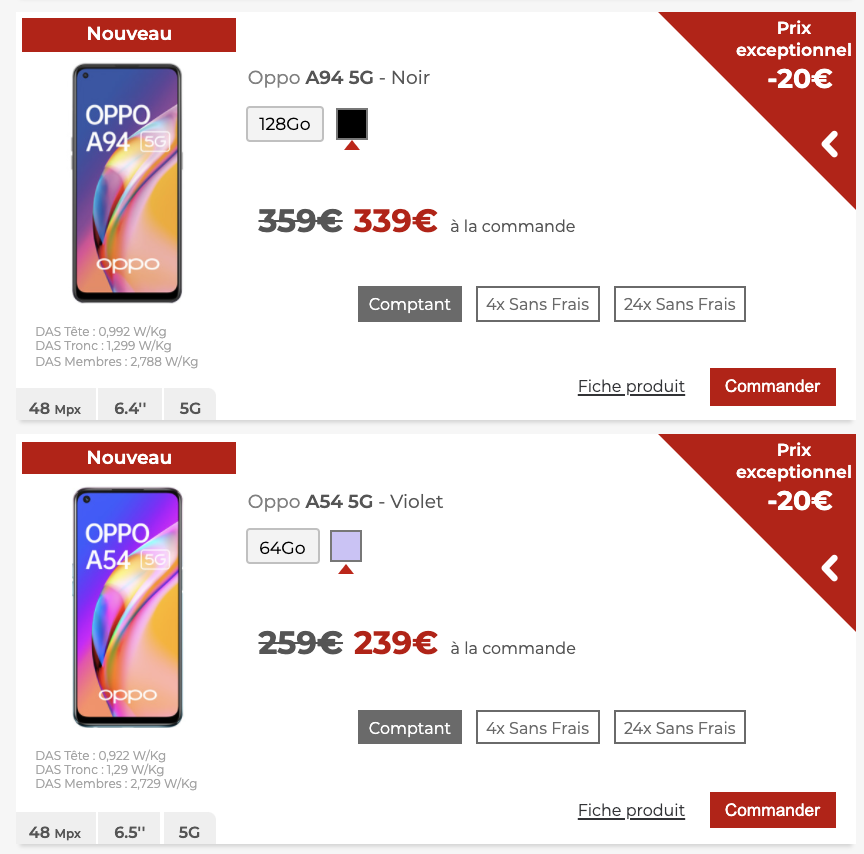Screen dimensions: 864x854
Task: Open the Oppo A54 5G phone image
Action: pos(127,607)
